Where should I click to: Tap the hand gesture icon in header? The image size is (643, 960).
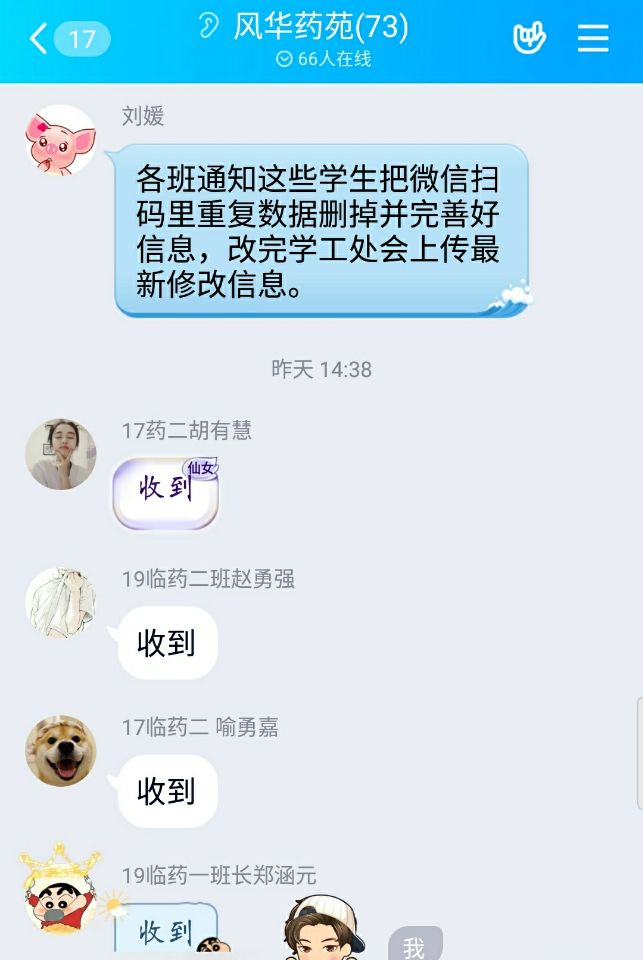tap(529, 39)
